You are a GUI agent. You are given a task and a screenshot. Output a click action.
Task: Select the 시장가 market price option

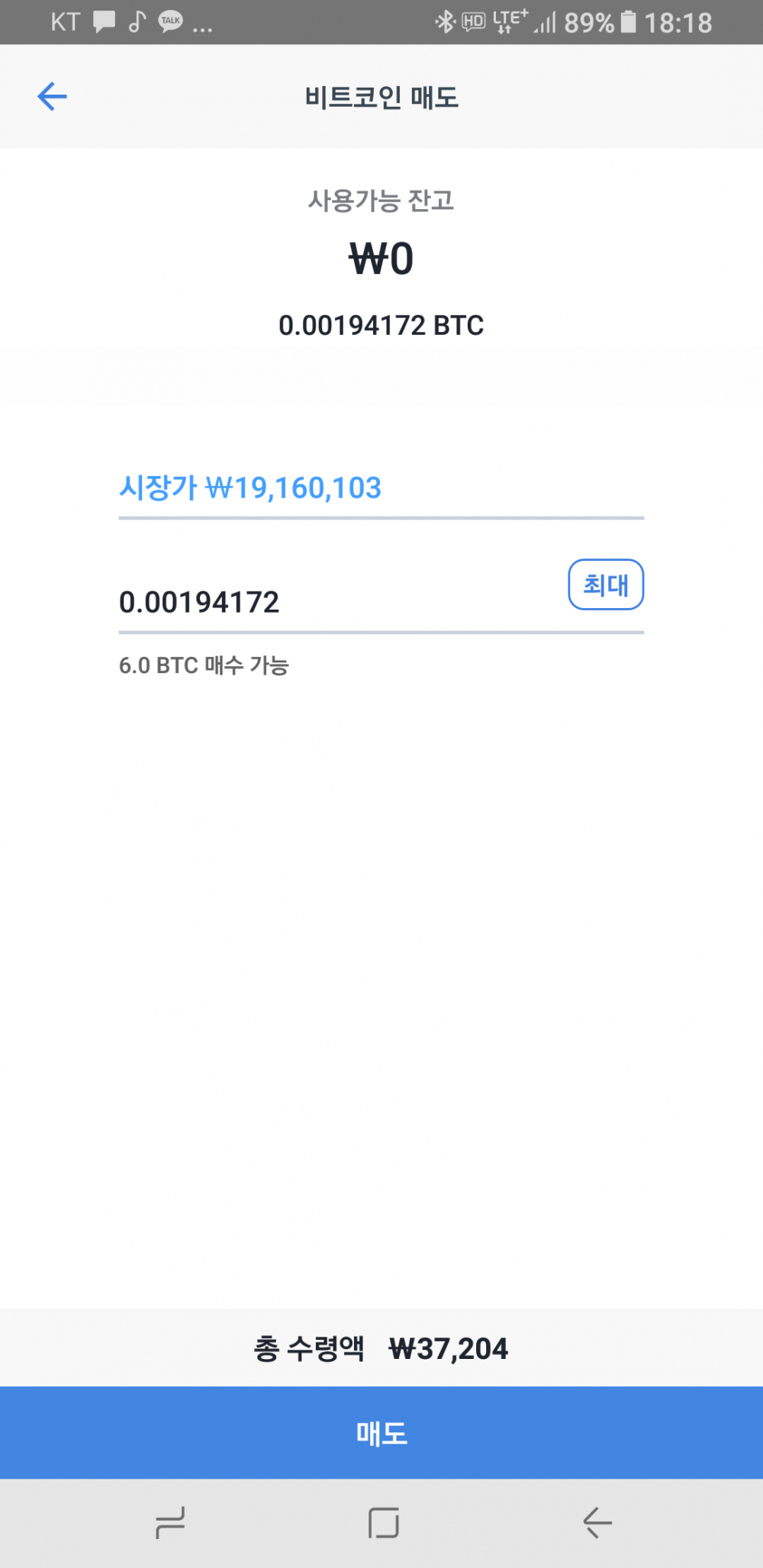[x=252, y=487]
